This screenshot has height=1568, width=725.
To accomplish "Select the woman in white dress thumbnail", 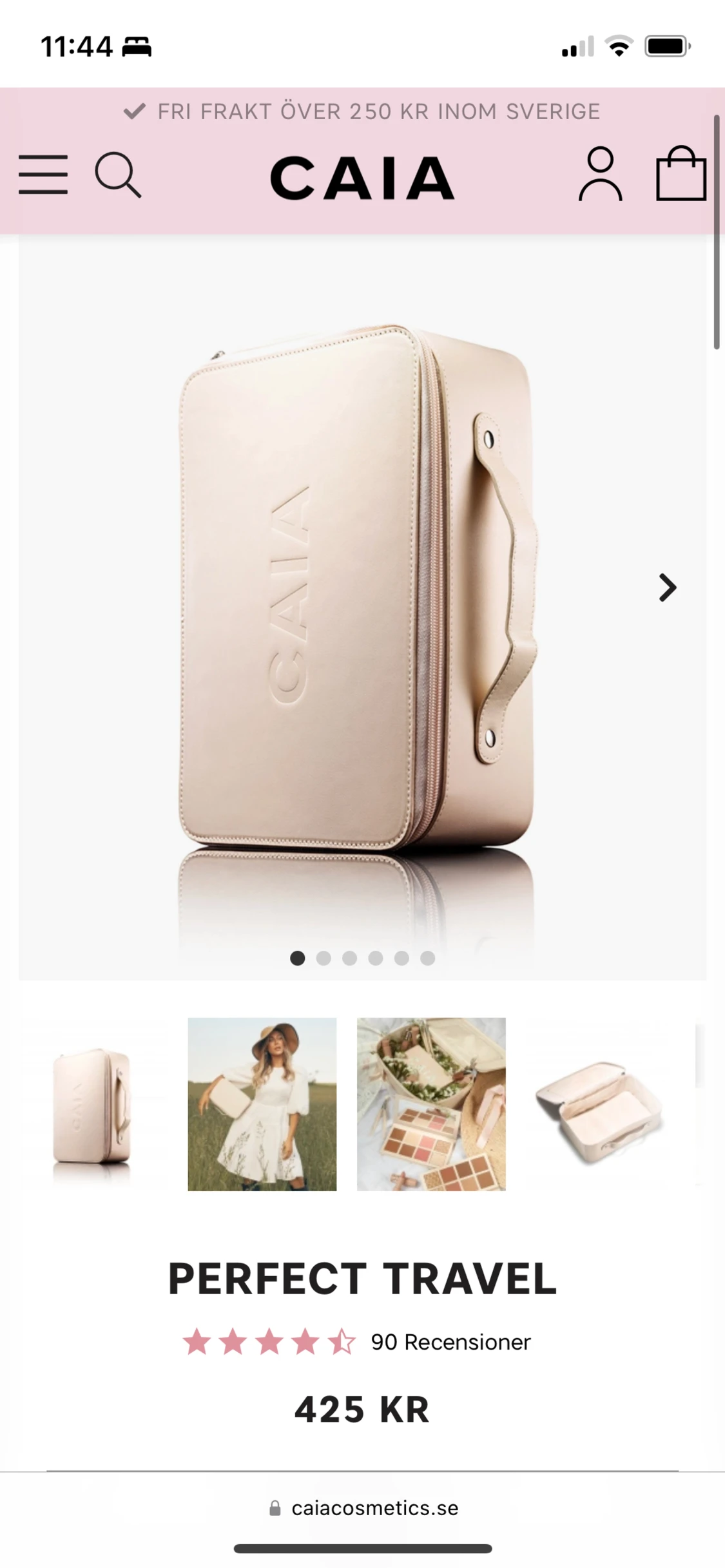I will 262,1104.
